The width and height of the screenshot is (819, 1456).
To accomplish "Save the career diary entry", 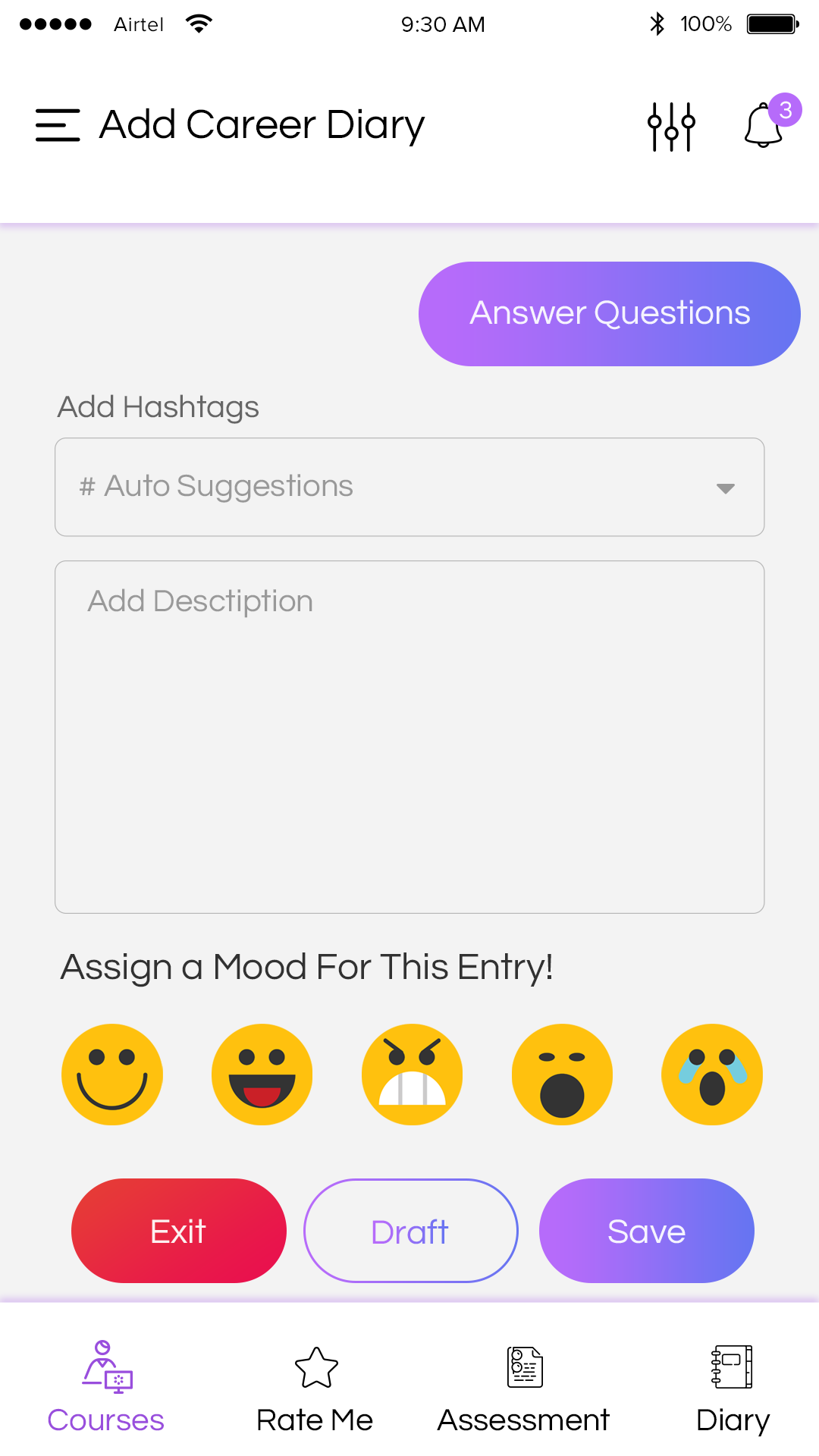I will (x=646, y=1231).
